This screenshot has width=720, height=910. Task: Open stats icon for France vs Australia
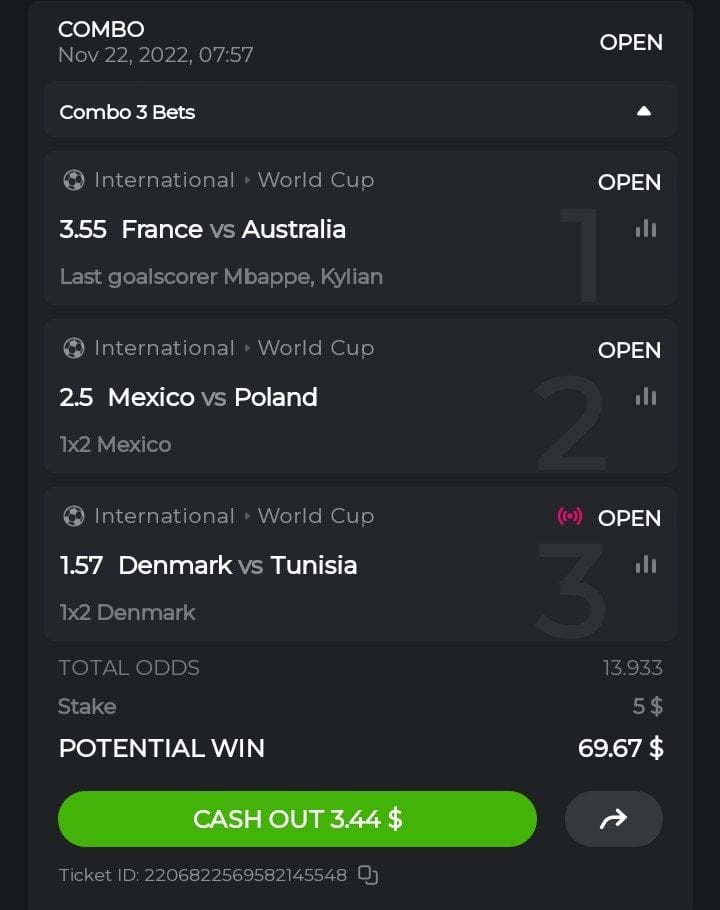pyautogui.click(x=646, y=229)
